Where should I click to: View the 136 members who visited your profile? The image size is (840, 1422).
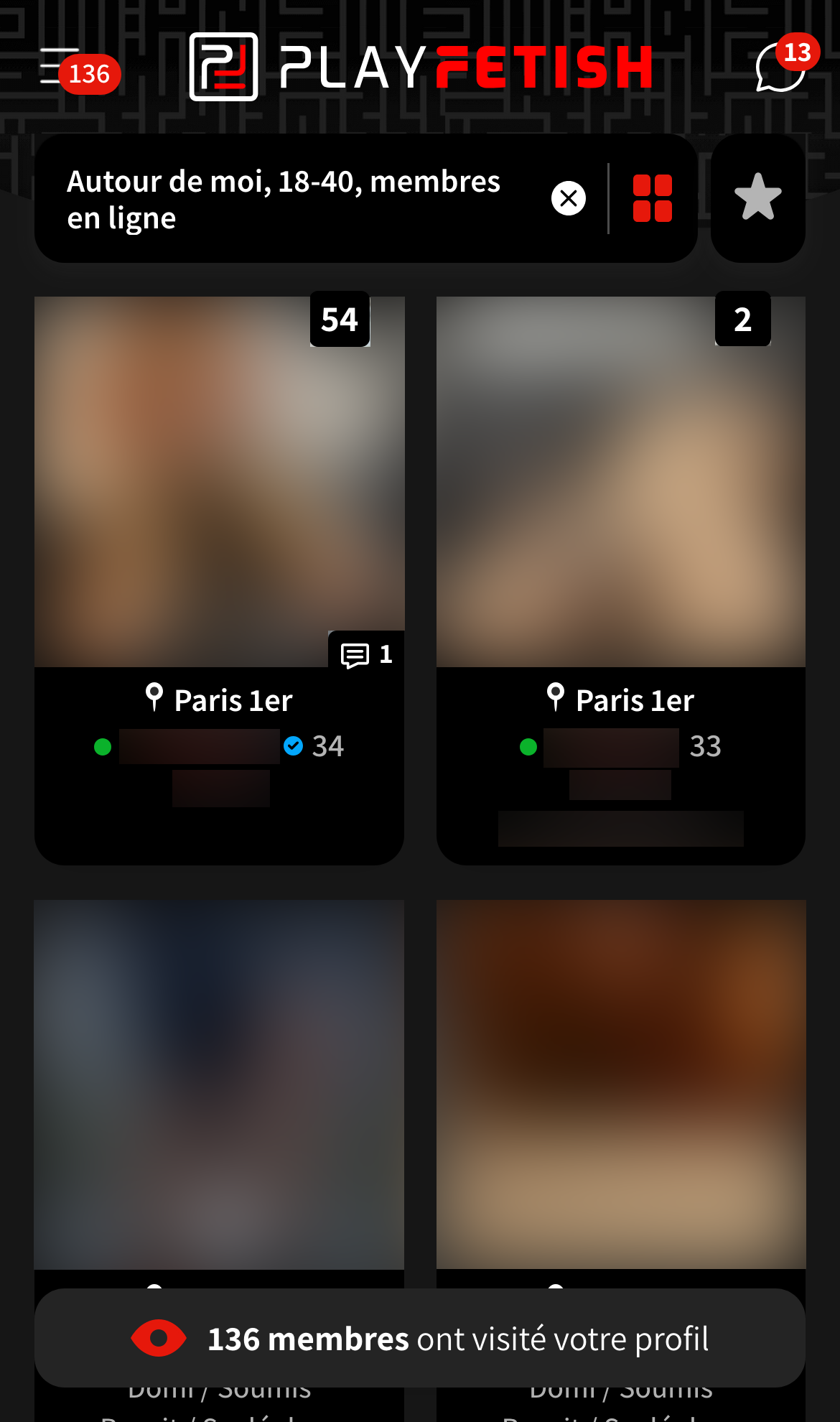pos(420,1338)
